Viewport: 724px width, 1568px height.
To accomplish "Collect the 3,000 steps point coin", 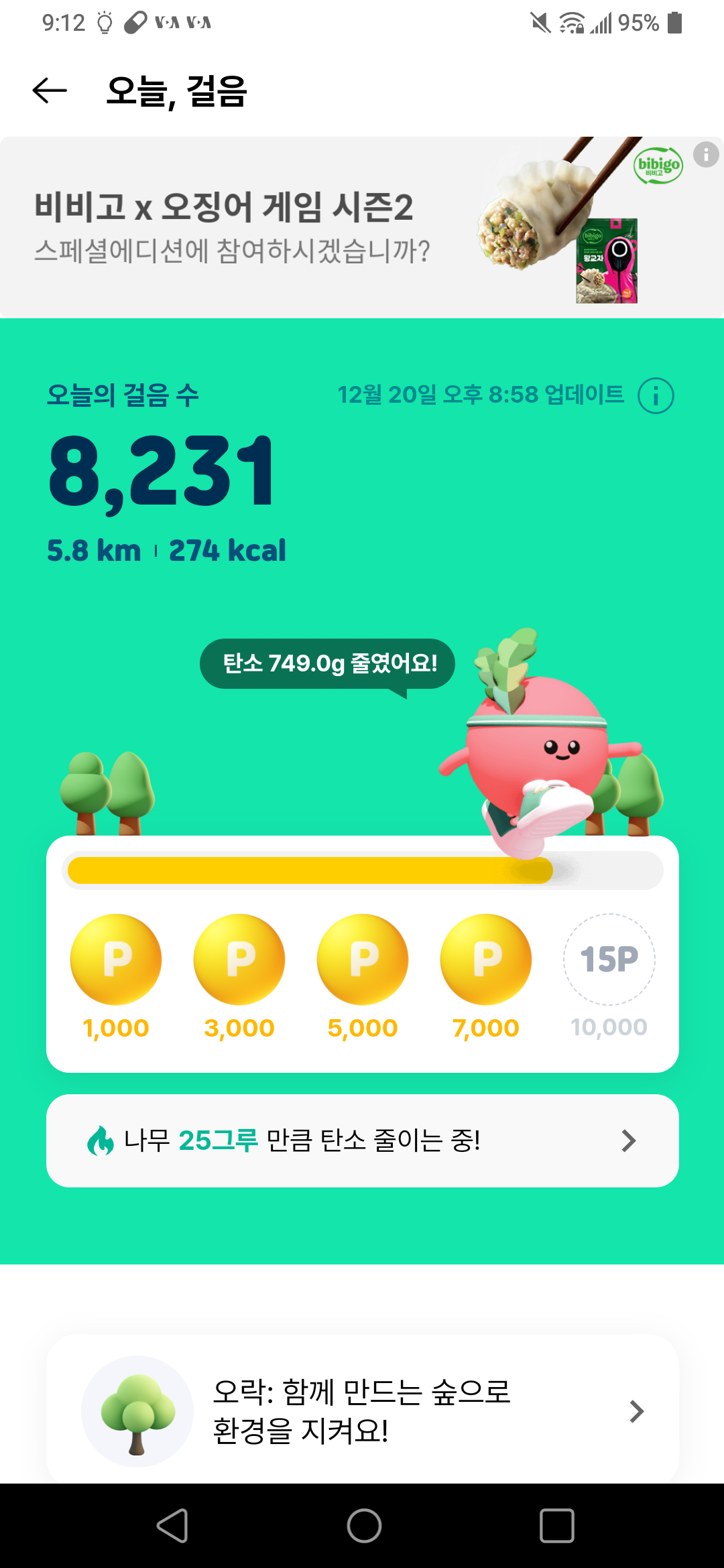I will coord(239,960).
